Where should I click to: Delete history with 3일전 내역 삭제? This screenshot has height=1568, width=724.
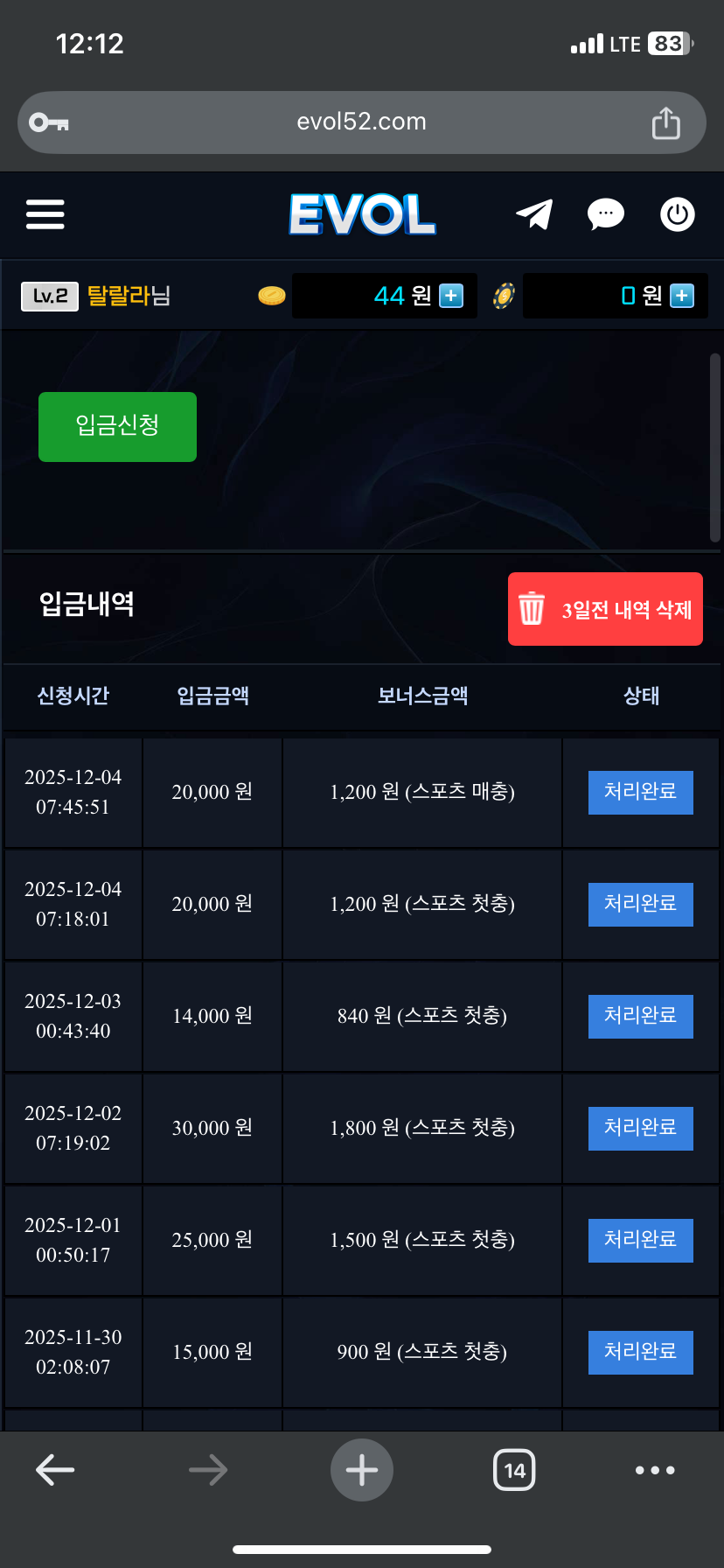[x=605, y=609]
